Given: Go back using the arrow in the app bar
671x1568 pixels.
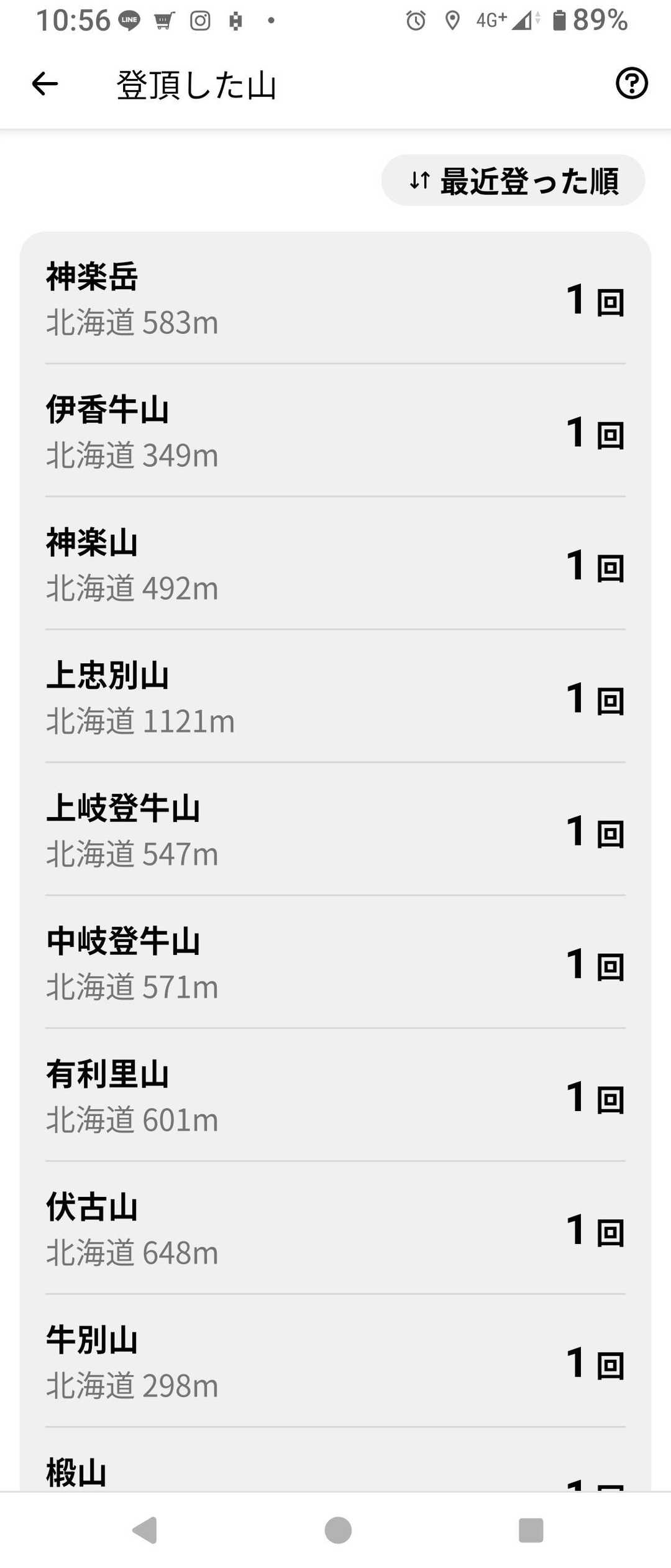Looking at the screenshot, I should pos(45,84).
